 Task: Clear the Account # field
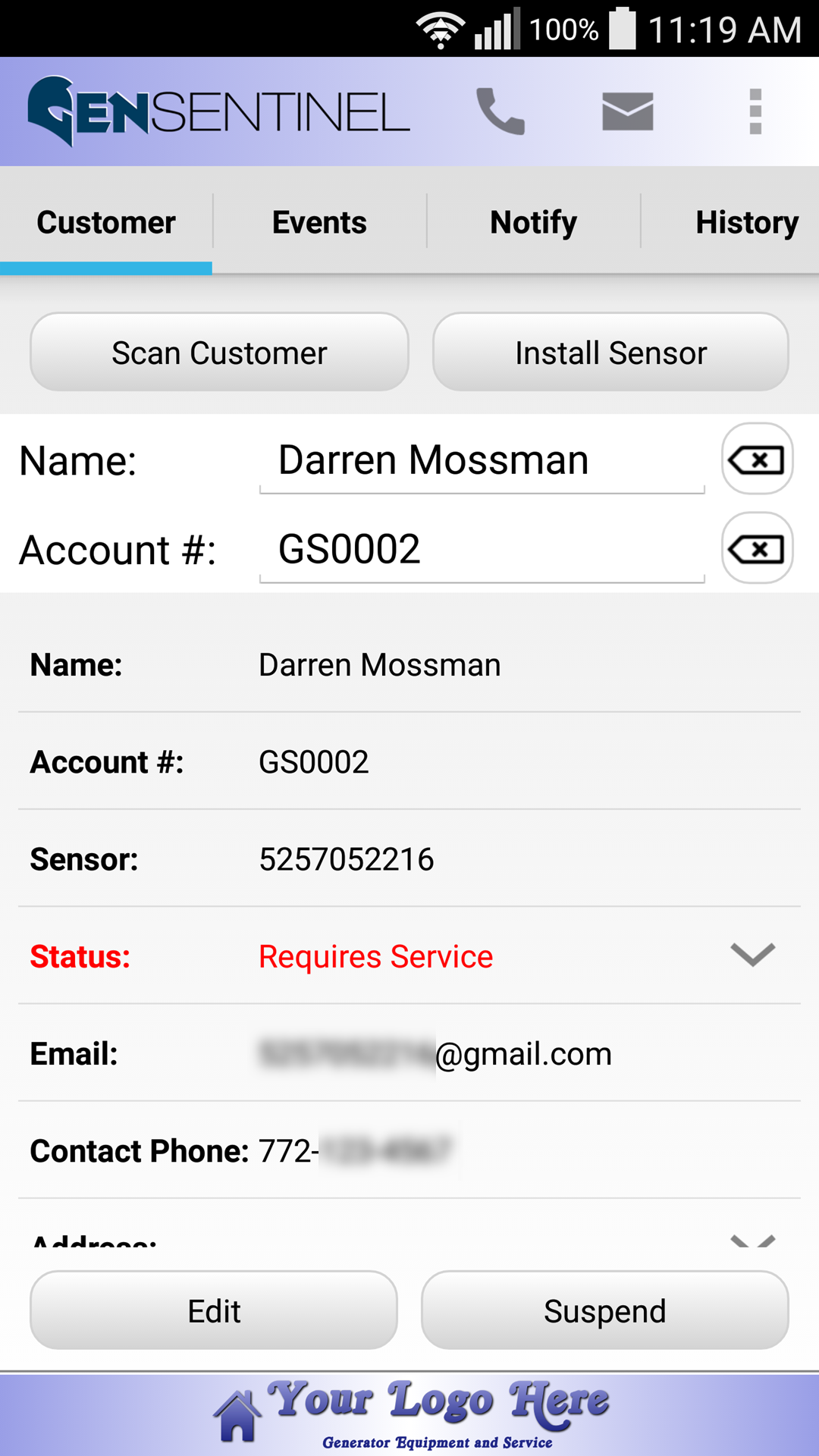[x=757, y=548]
